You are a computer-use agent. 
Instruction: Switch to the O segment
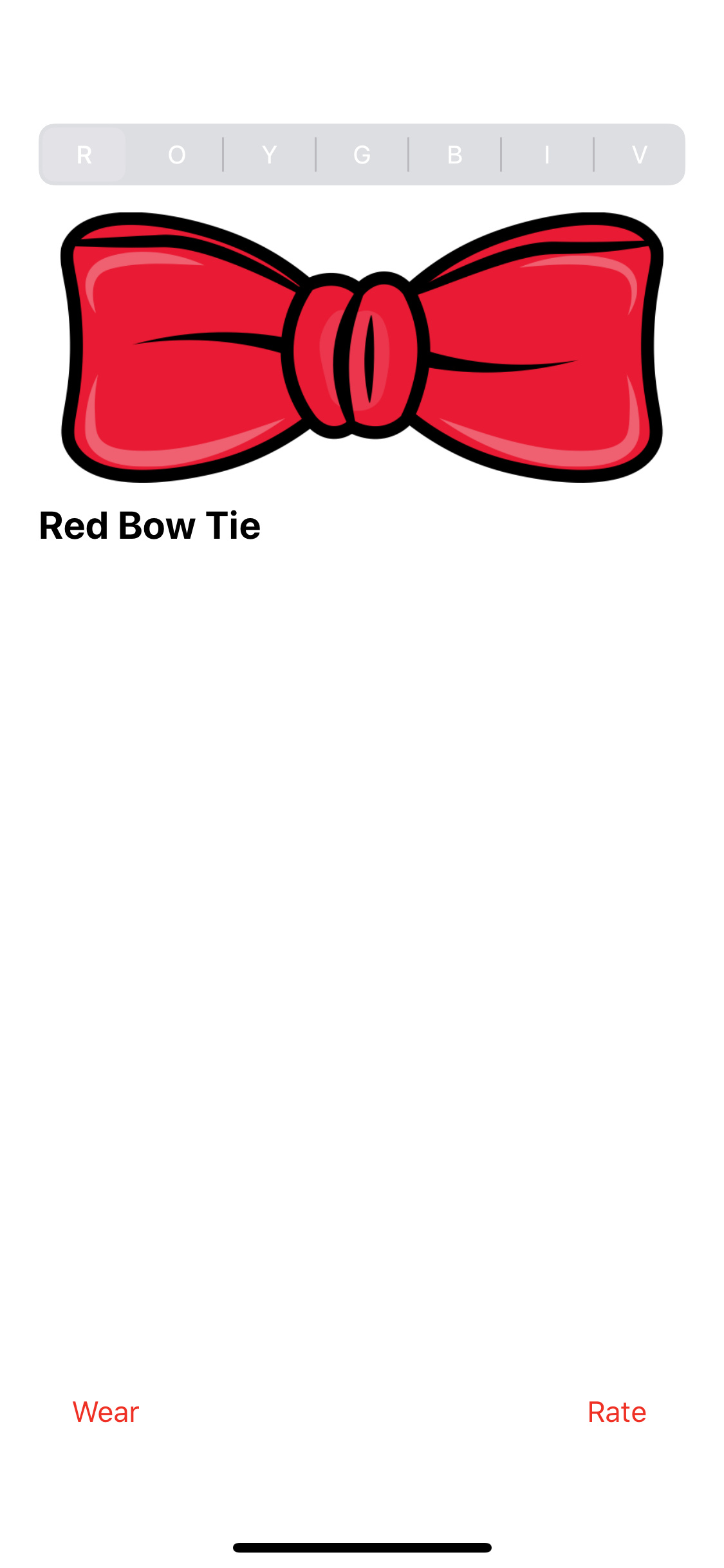click(176, 154)
